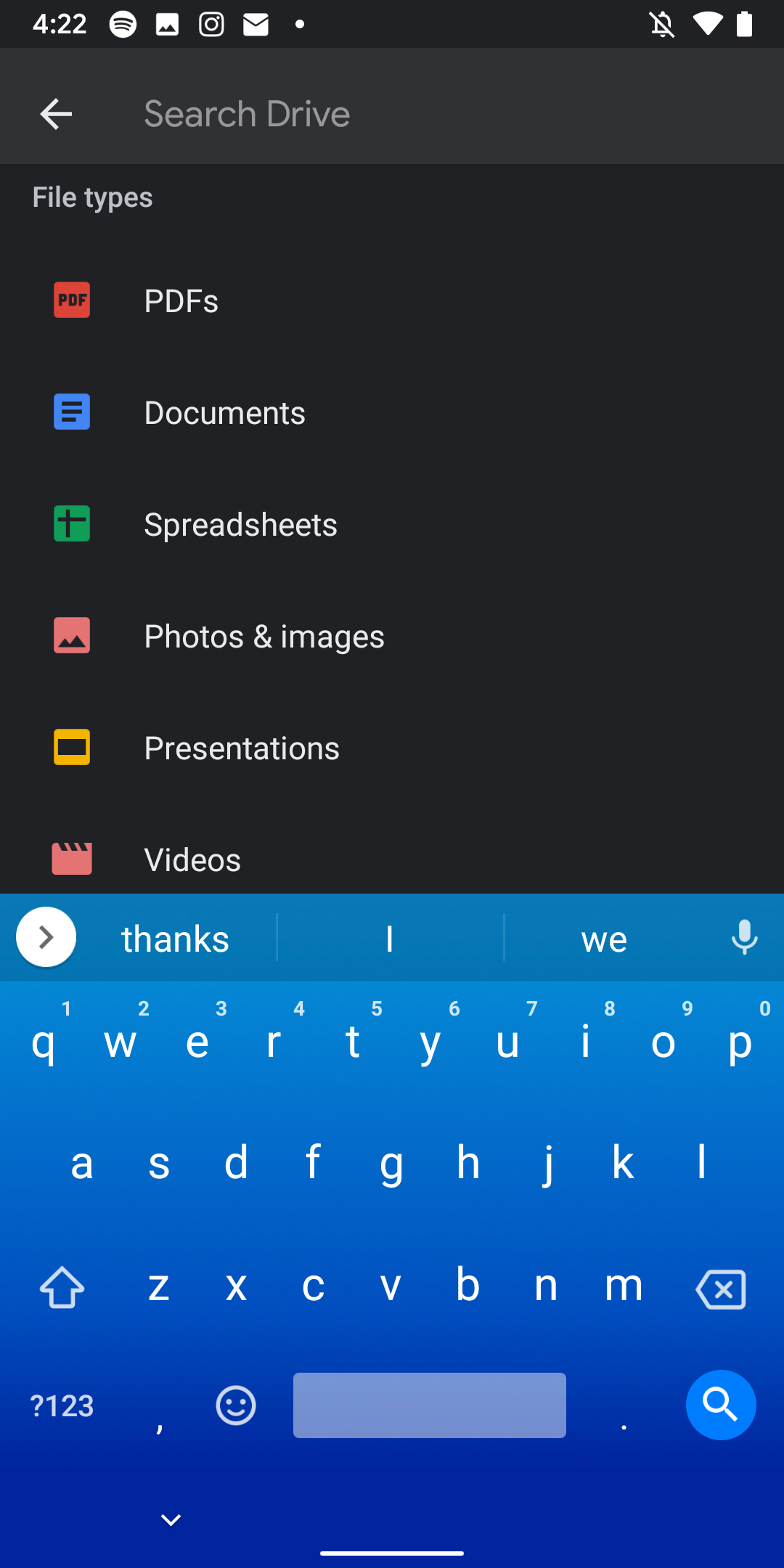Filter results by Presentations
784x1568 pixels.
[242, 747]
